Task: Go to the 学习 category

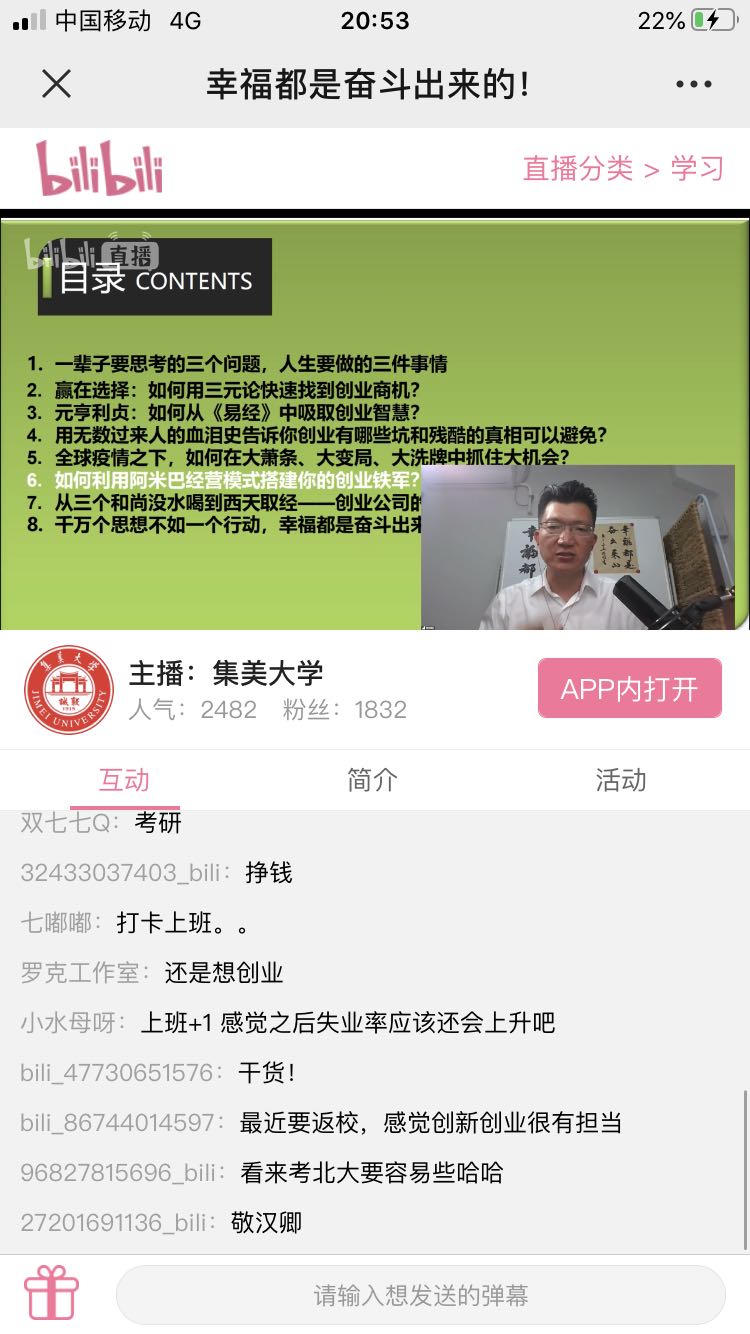Action: tap(697, 168)
